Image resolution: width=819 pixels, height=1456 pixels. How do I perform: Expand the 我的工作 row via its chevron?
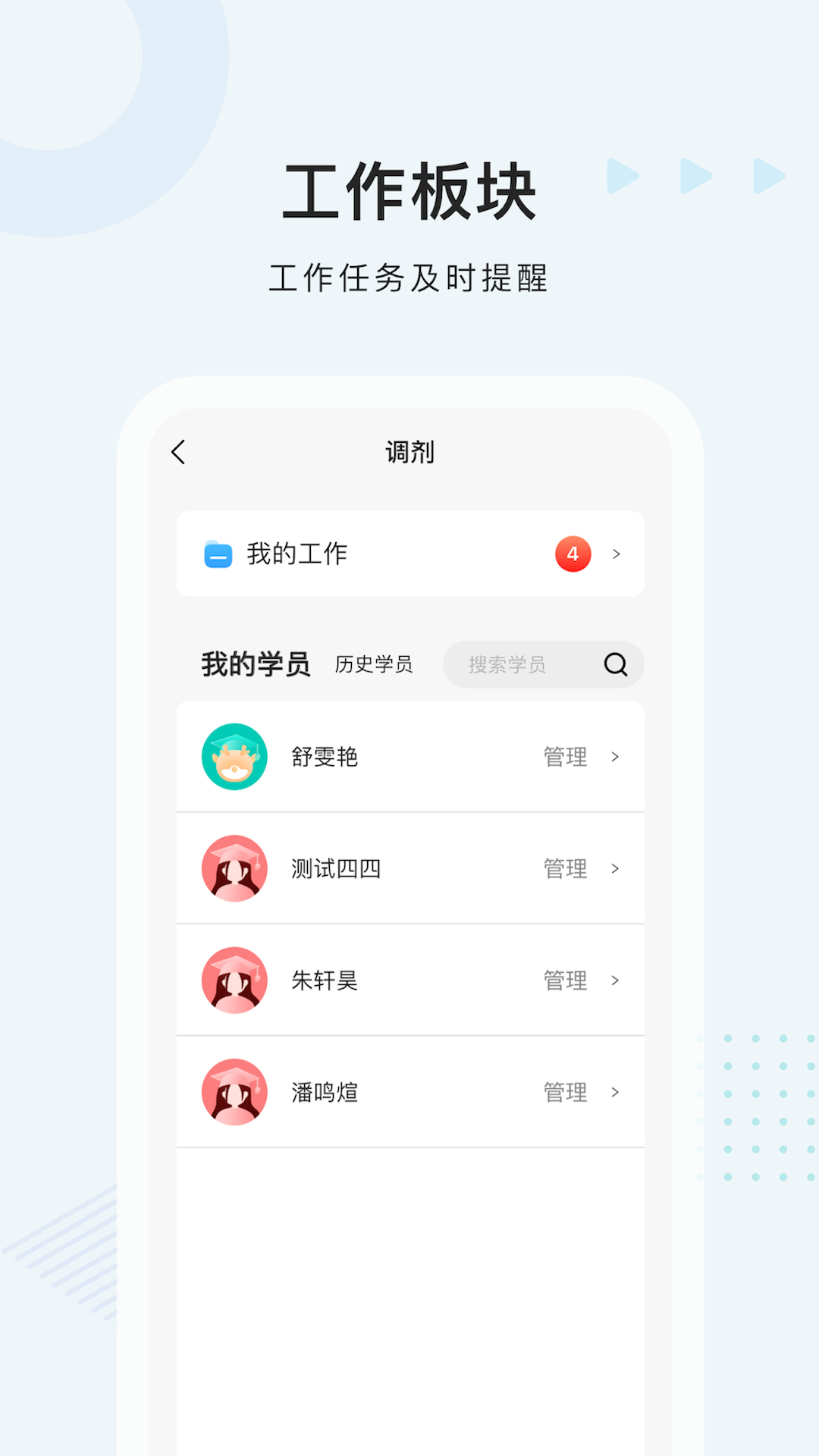(616, 554)
